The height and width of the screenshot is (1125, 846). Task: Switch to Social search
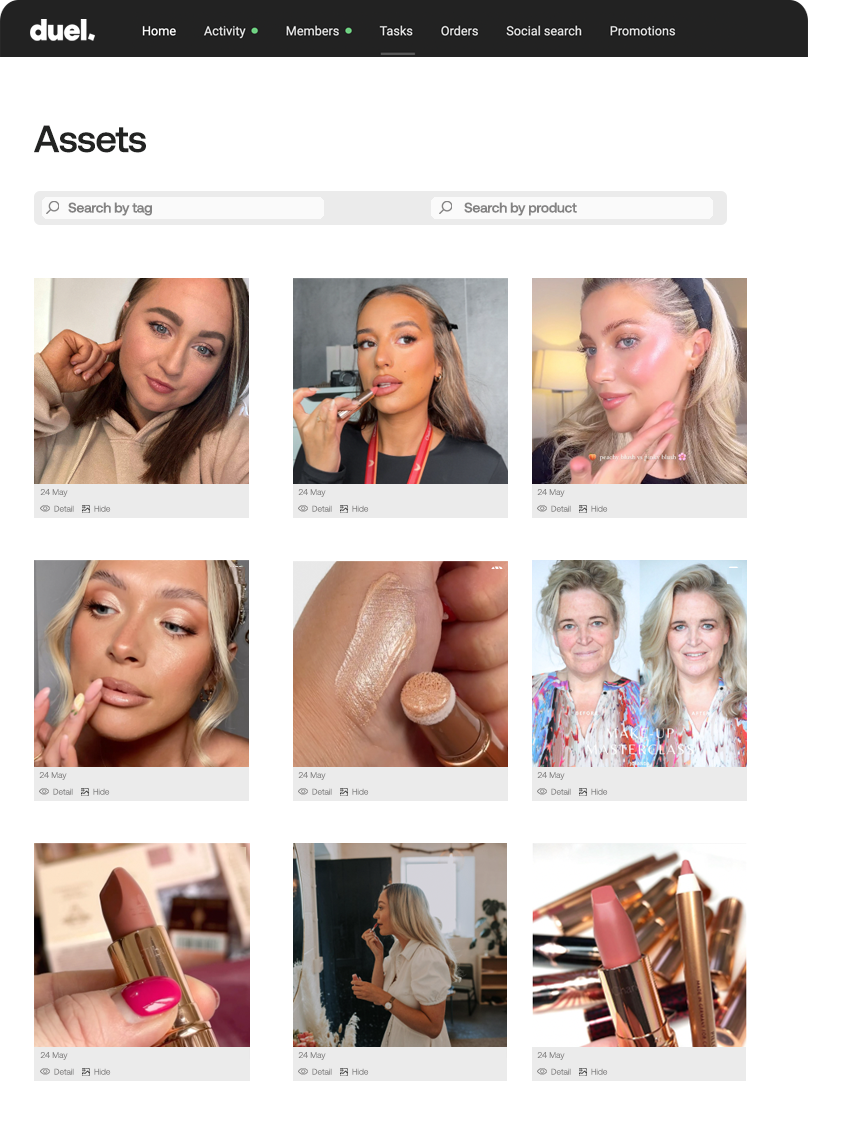point(543,31)
